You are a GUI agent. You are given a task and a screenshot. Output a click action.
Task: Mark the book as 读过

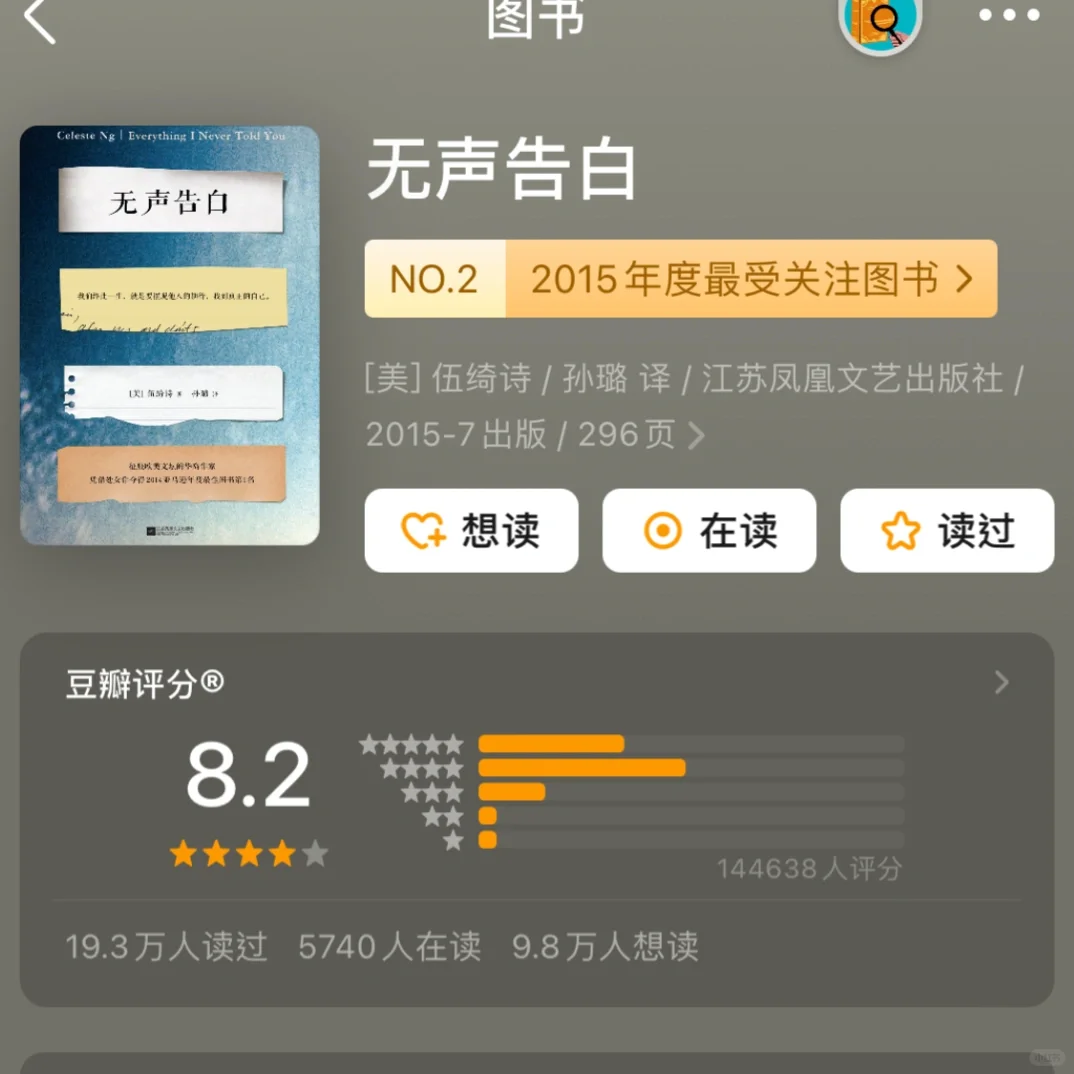click(x=946, y=531)
